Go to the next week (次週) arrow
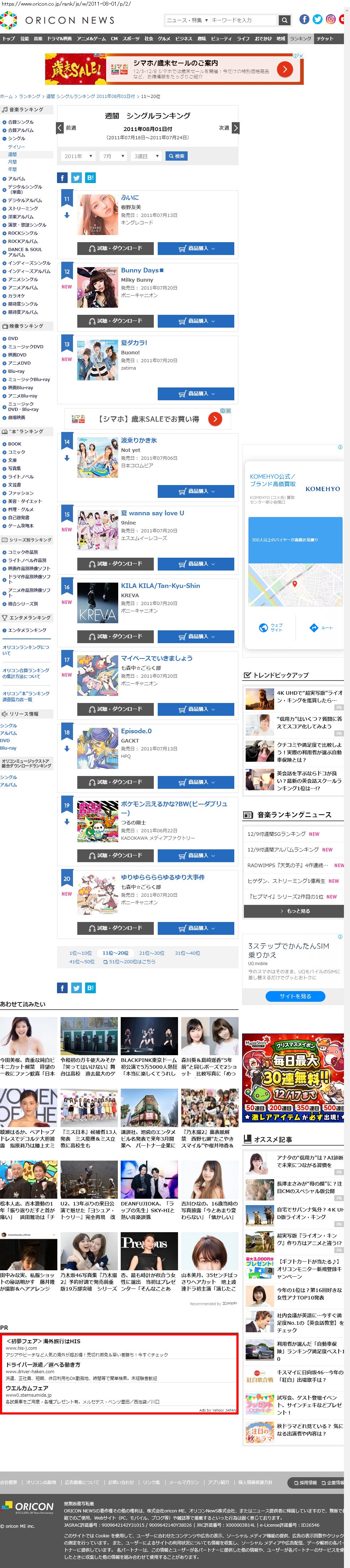The width and height of the screenshot is (350, 1568). [x=236, y=128]
